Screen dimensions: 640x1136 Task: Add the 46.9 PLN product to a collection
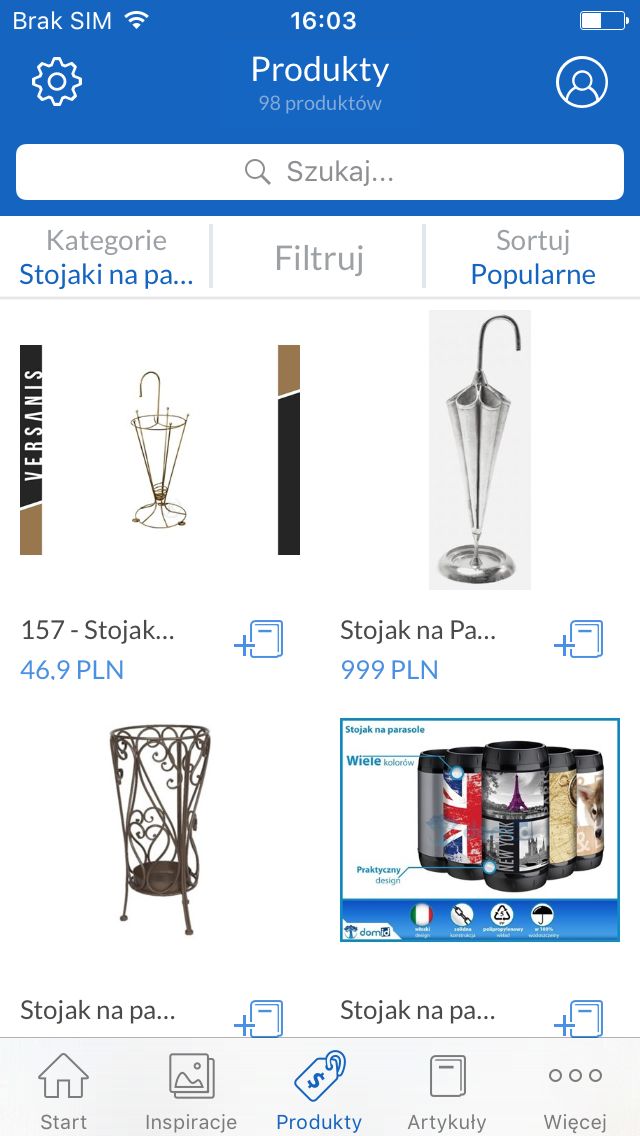click(x=259, y=639)
